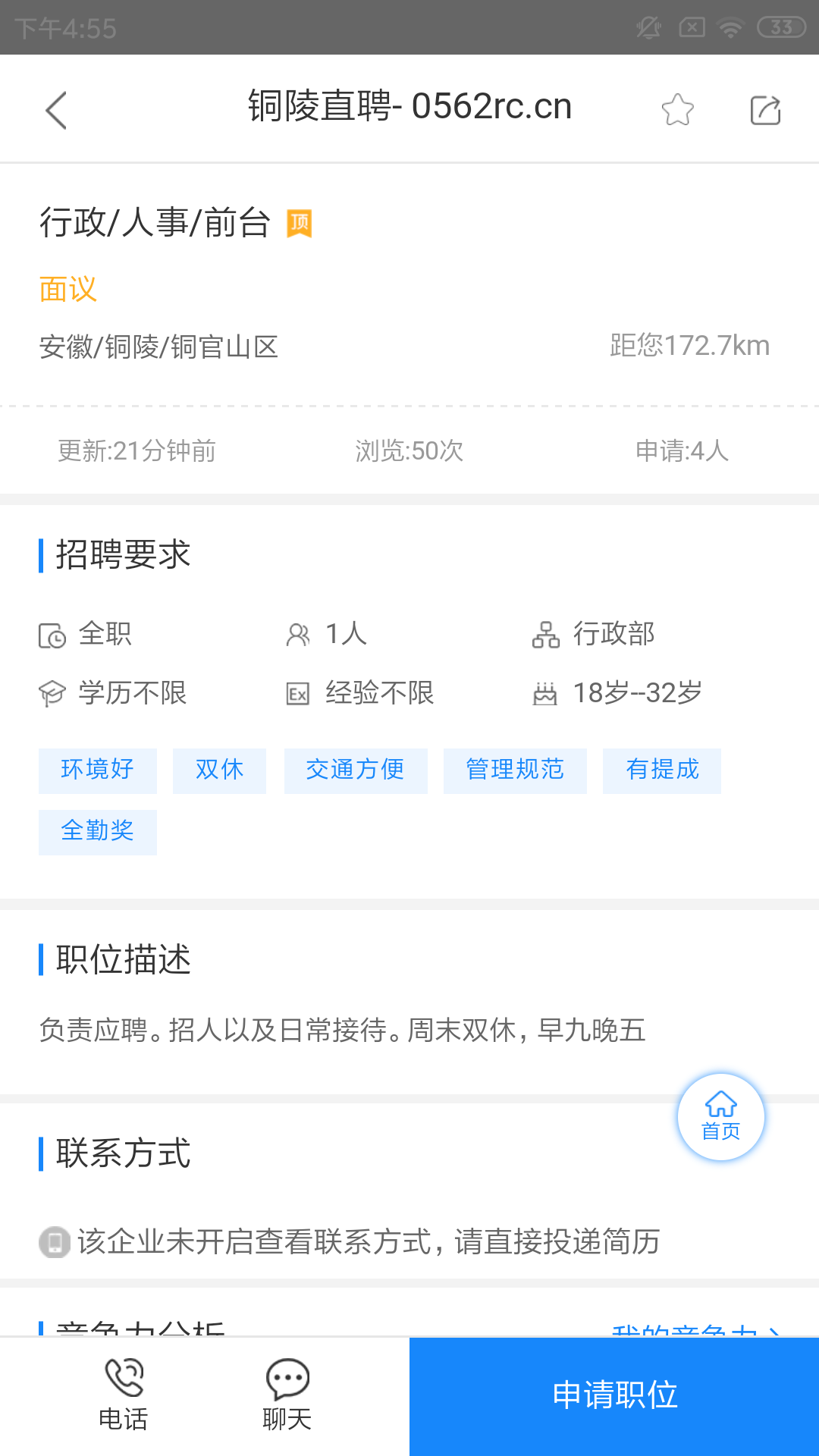Screen dimensions: 819x1456
Task: Toggle the 环境好 tag filter
Action: pyautogui.click(x=97, y=770)
